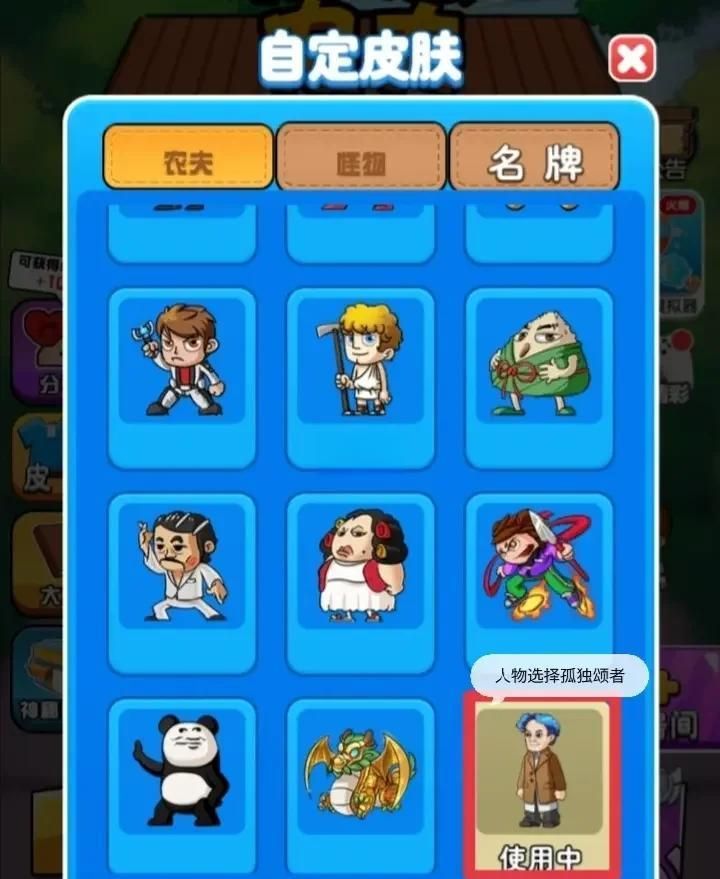Switch to the 名牌 tab

534,157
